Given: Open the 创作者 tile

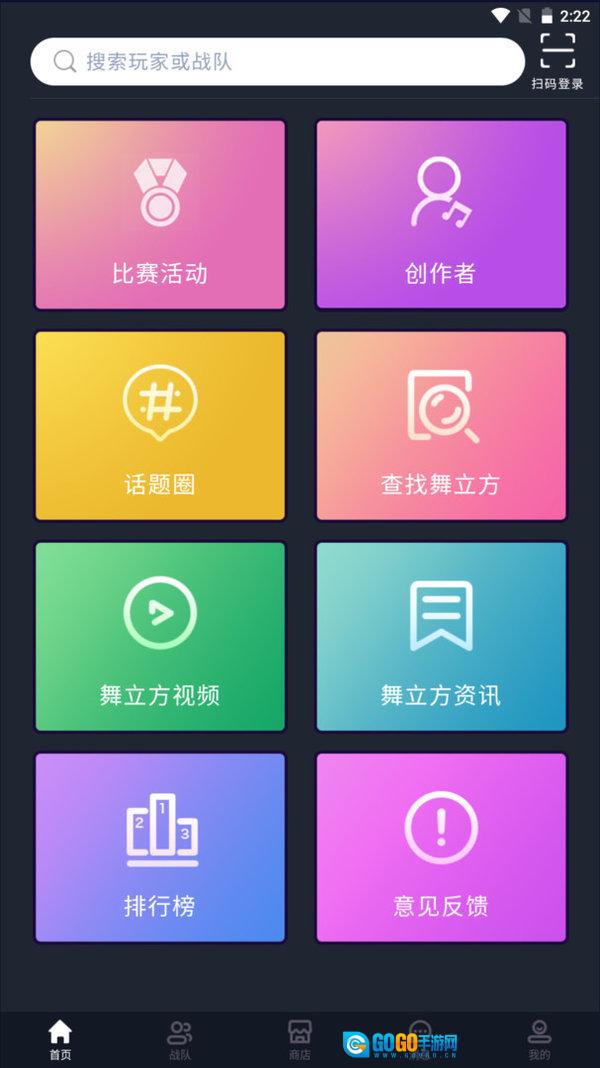Looking at the screenshot, I should point(441,215).
